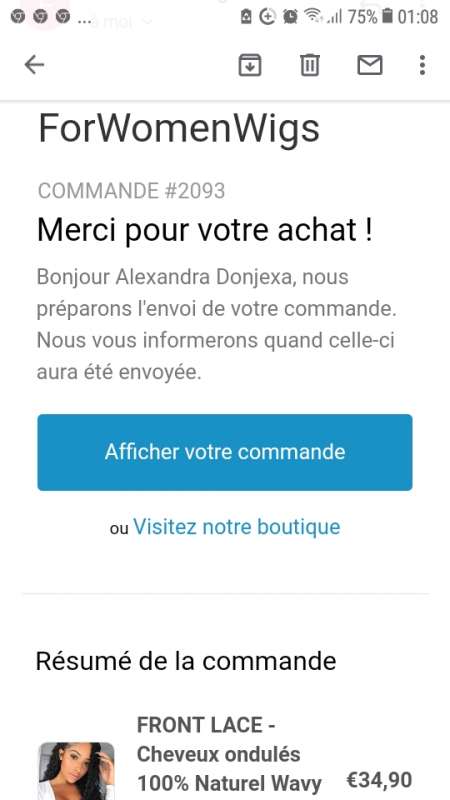The height and width of the screenshot is (800, 450).
Task: Tap Afficher votre commande button
Action: pyautogui.click(x=225, y=452)
